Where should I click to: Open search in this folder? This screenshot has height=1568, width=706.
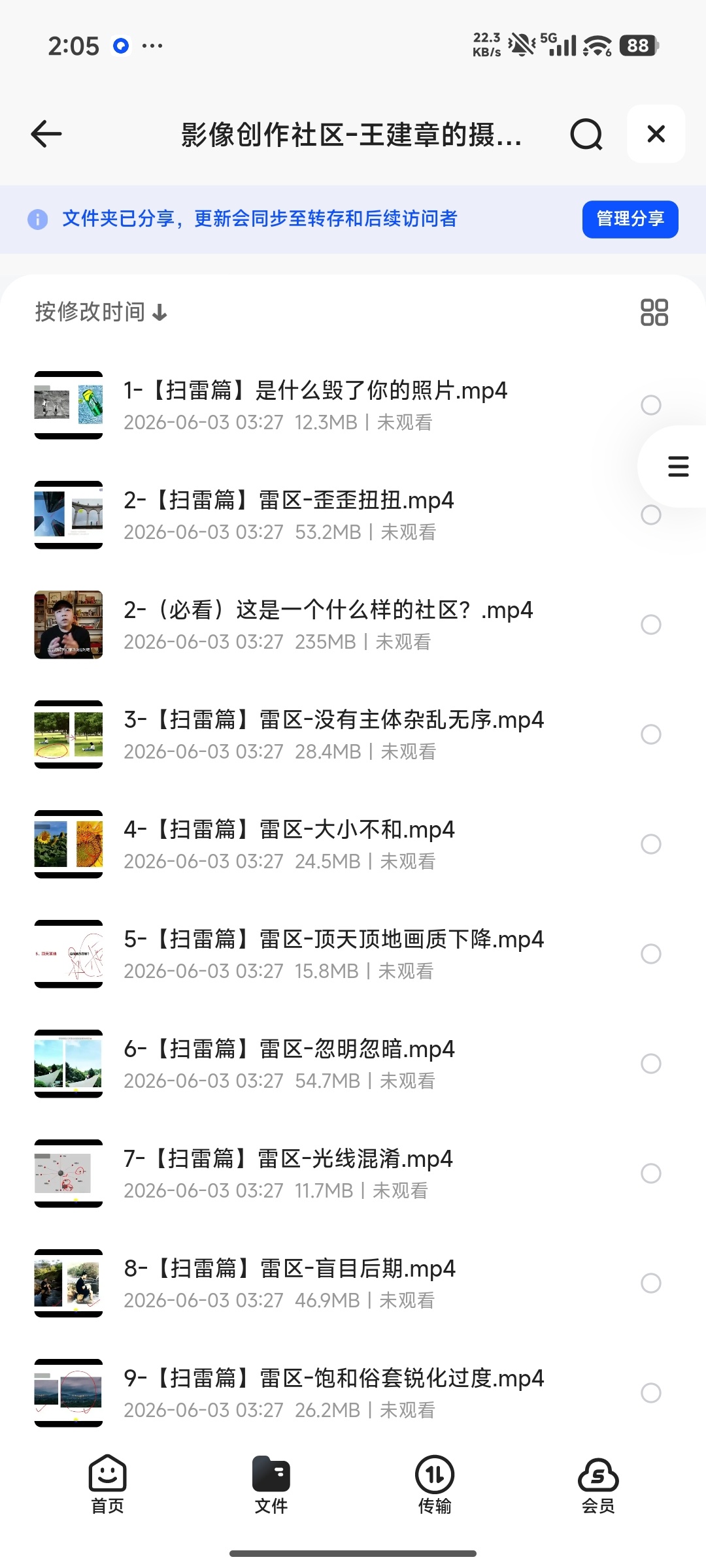[x=586, y=135]
